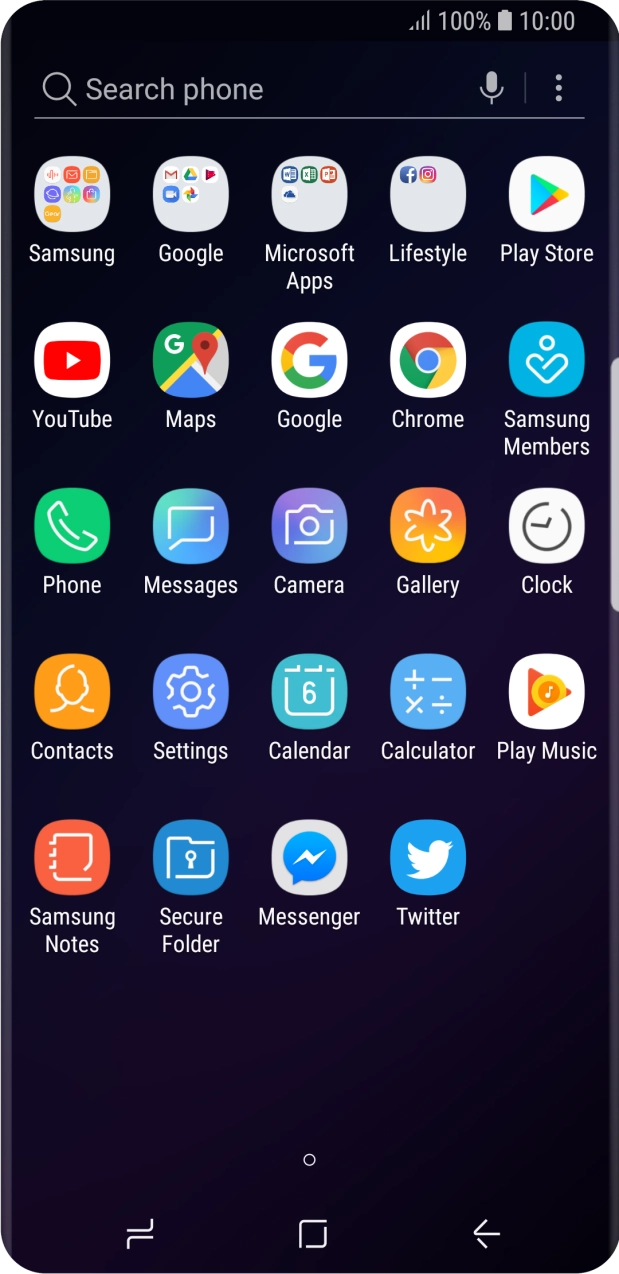Screen dimensions: 619x1274
Task: Open the Gallery app
Action: point(428,526)
